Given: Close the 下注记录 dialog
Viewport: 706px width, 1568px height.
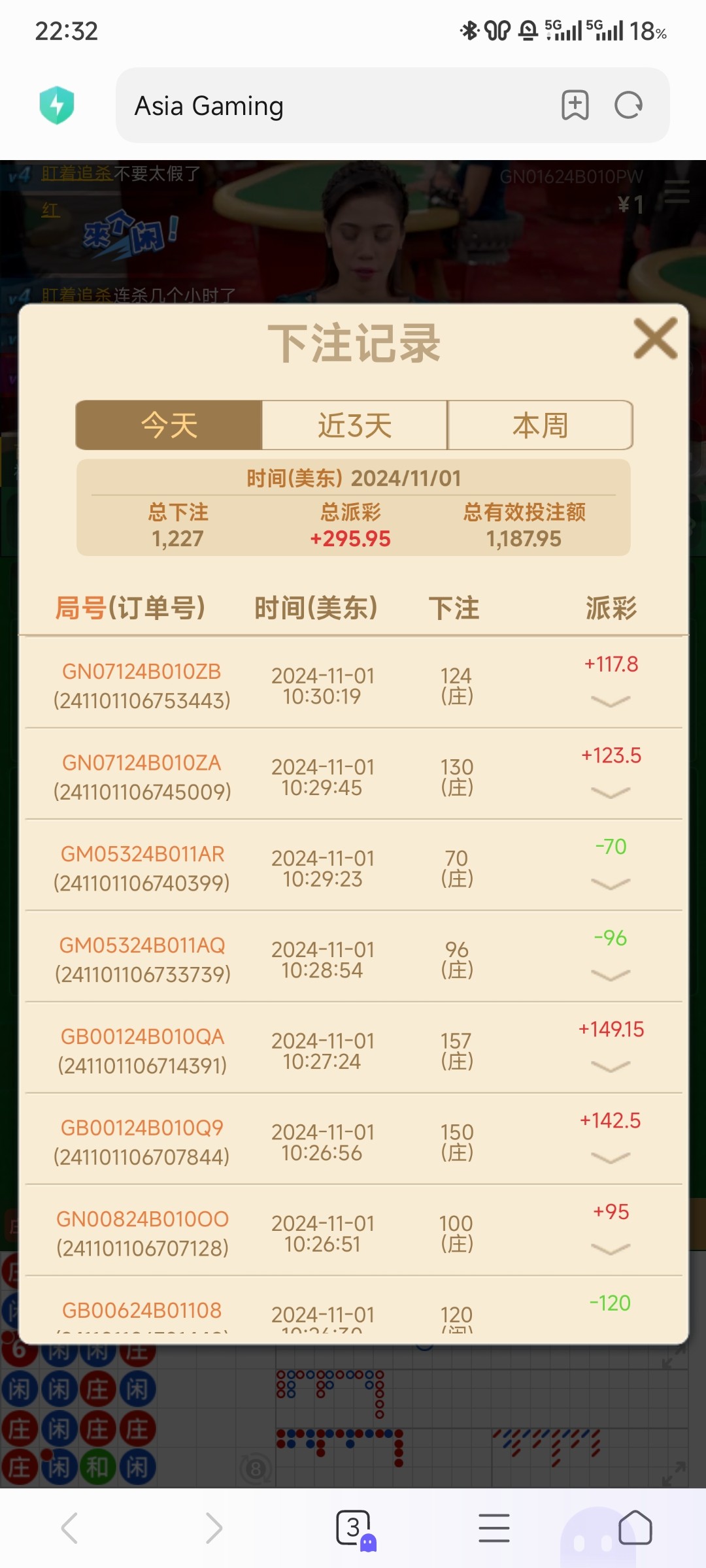Looking at the screenshot, I should (x=655, y=338).
